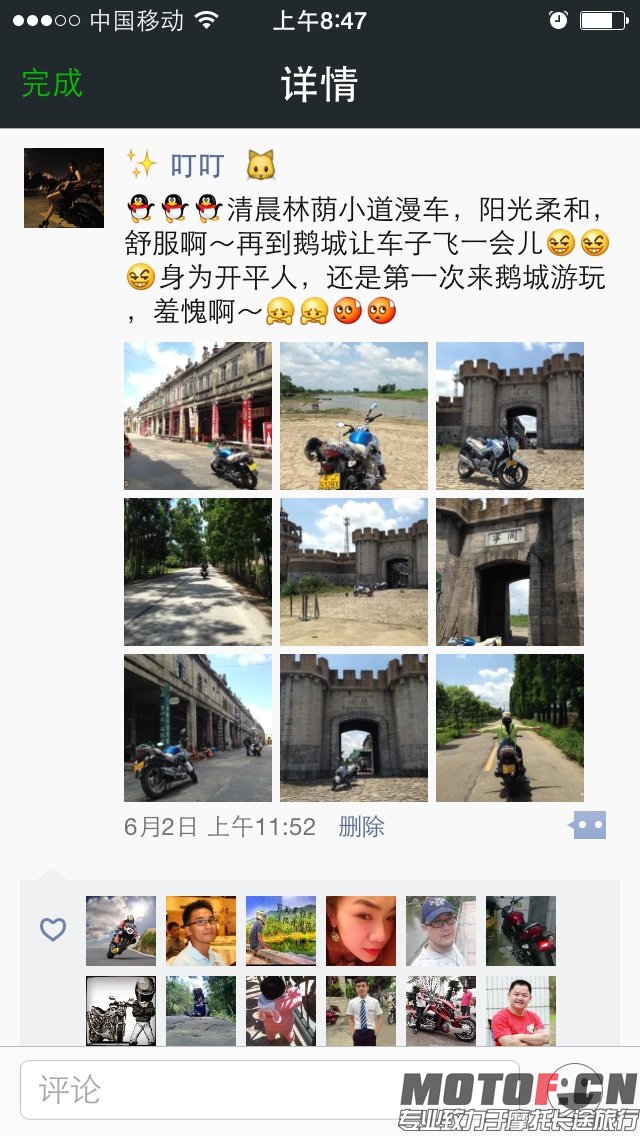View the tree-lined road photo
The image size is (640, 1136).
[x=198, y=572]
